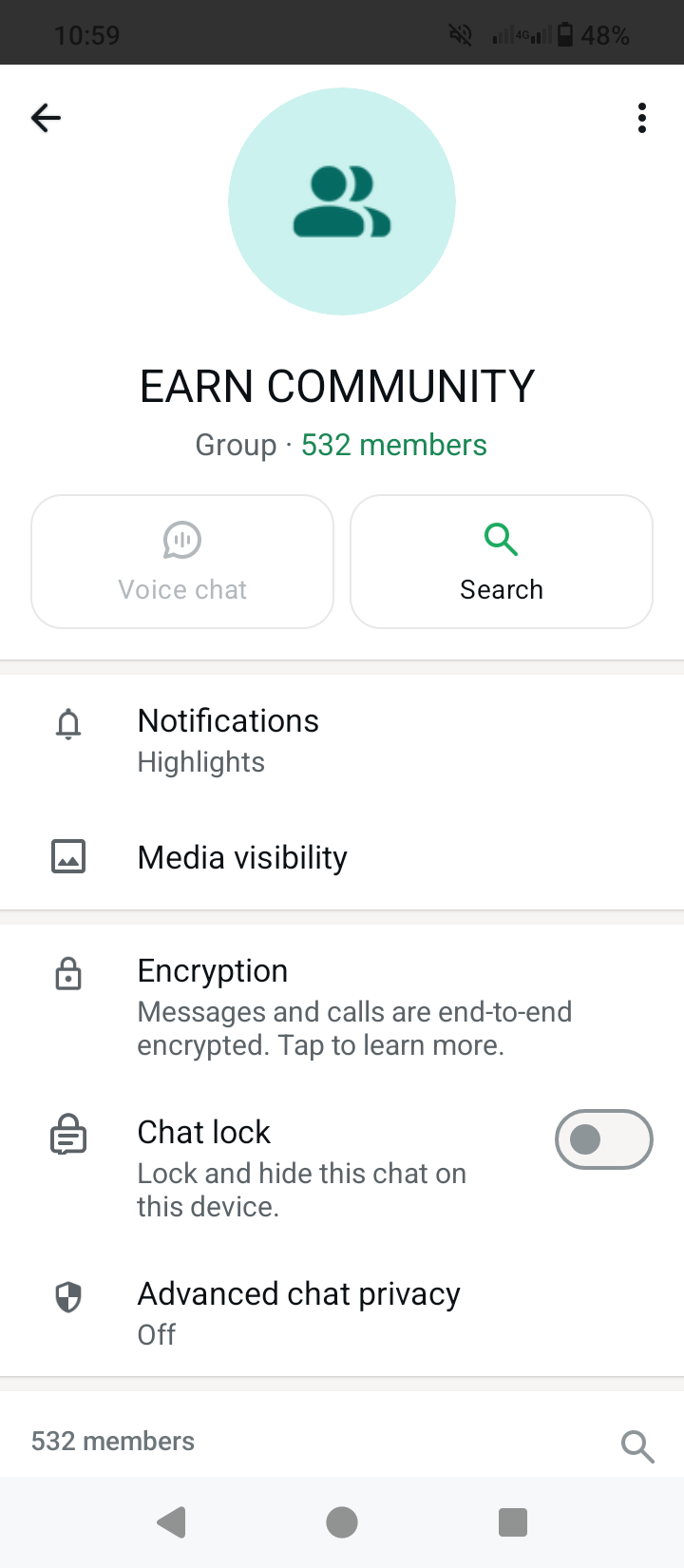The height and width of the screenshot is (1568, 684).
Task: Open the three-dot overflow menu
Action: pos(642,118)
